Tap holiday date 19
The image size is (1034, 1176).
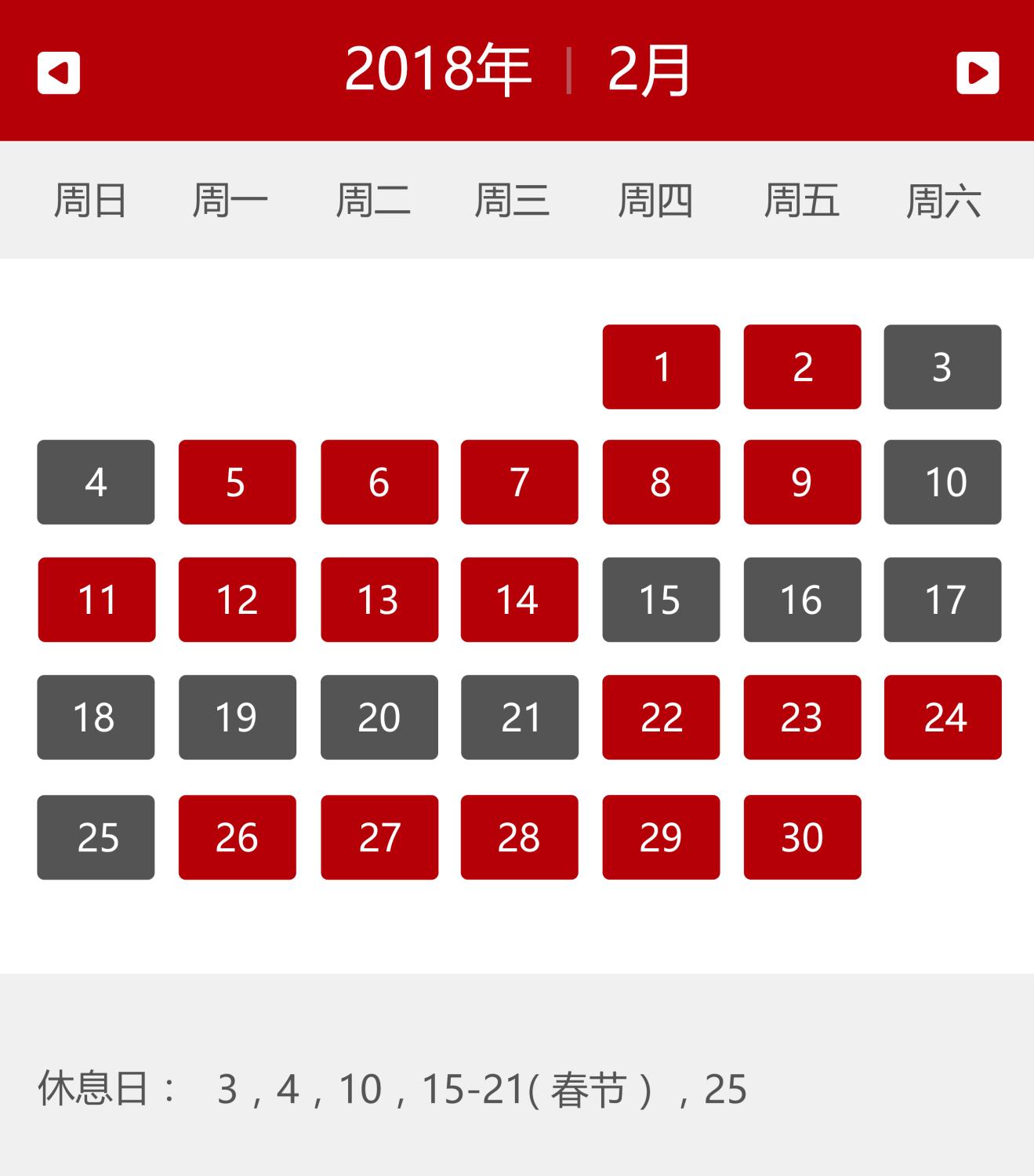237,717
